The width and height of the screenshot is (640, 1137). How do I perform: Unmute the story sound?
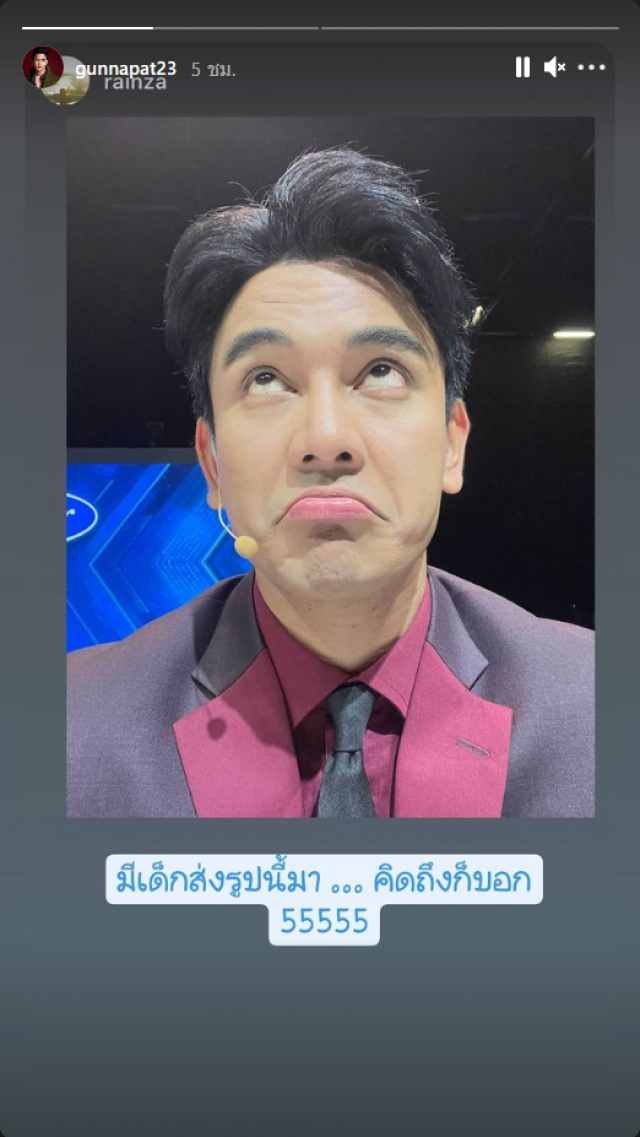click(554, 67)
